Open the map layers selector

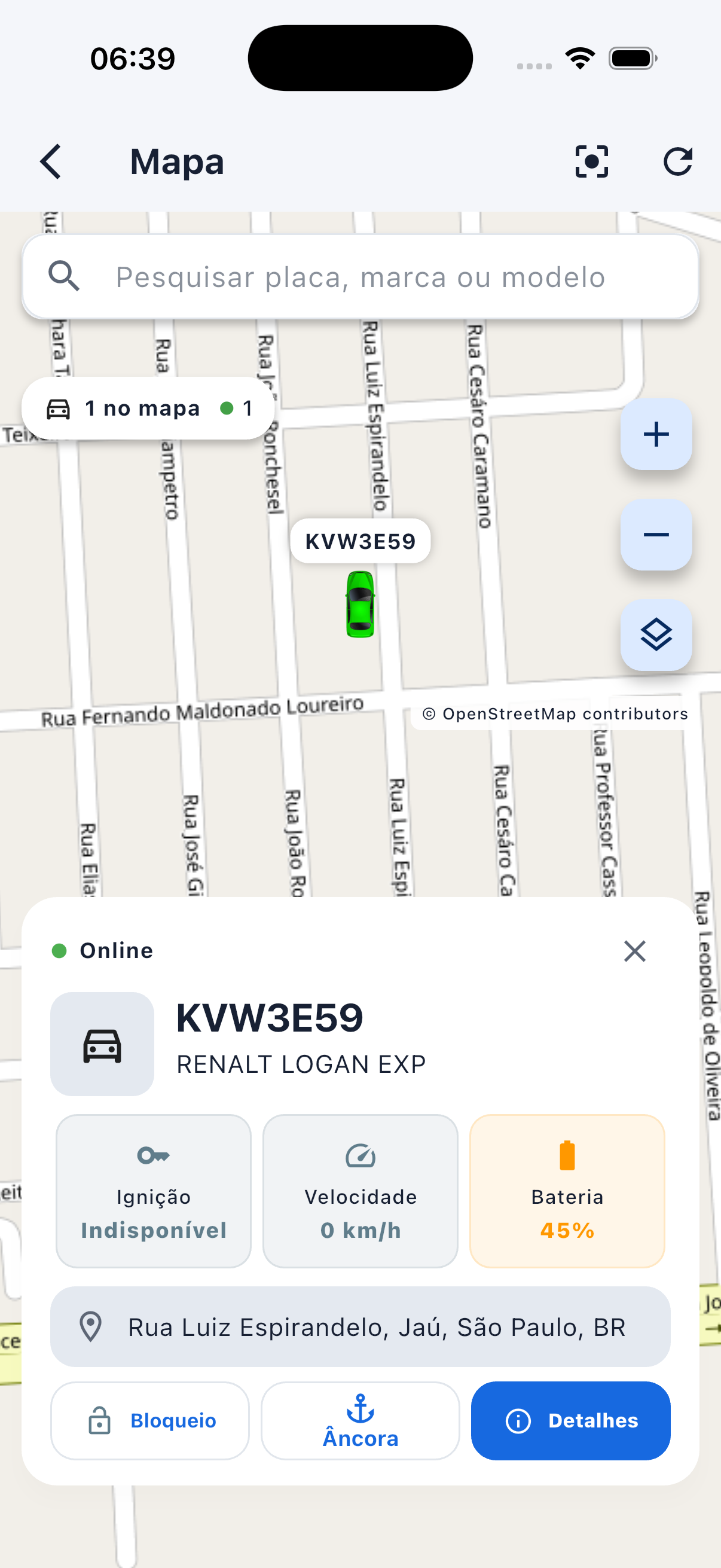[656, 636]
